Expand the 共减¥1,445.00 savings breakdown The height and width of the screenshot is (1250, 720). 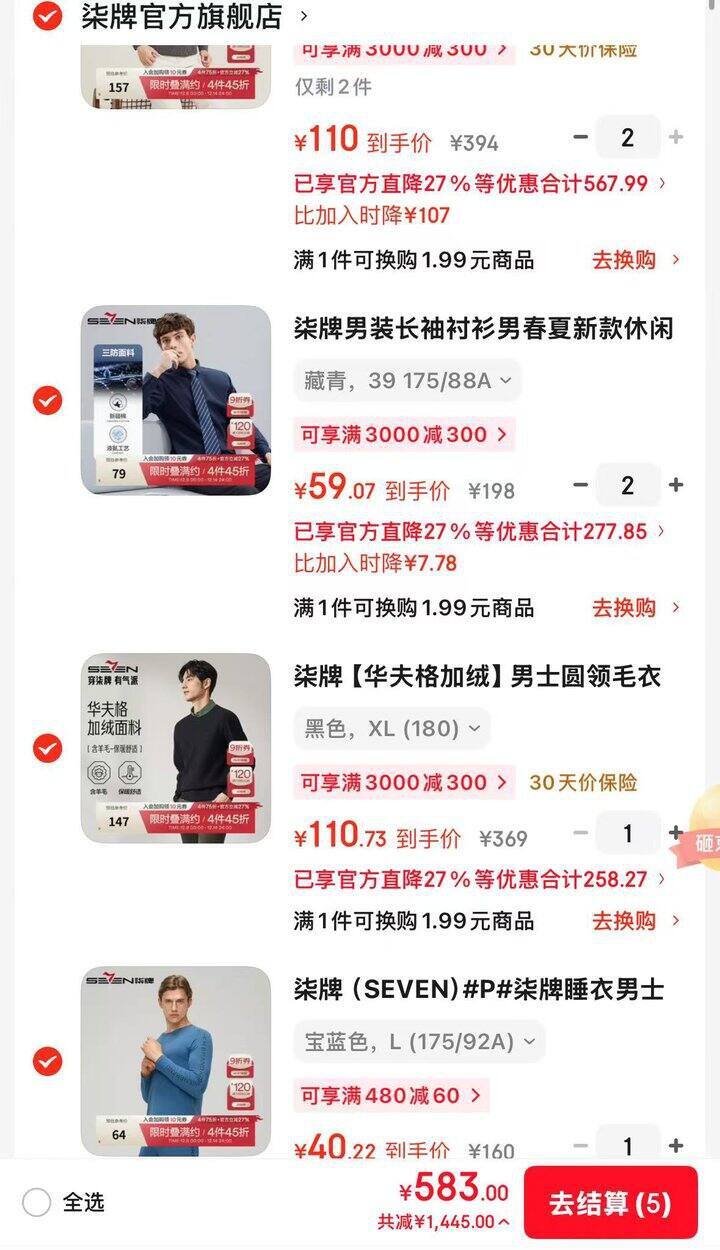443,1221
